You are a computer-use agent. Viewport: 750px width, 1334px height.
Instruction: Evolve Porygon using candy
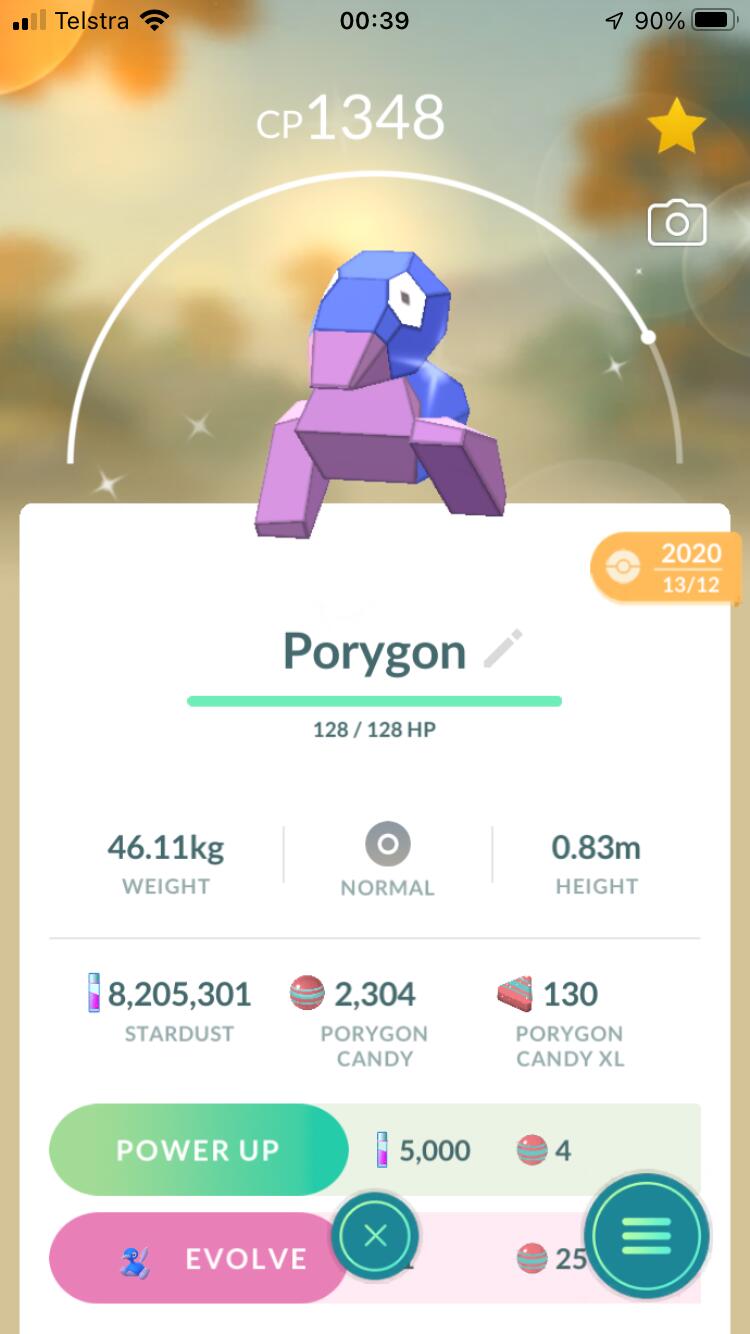point(196,1258)
